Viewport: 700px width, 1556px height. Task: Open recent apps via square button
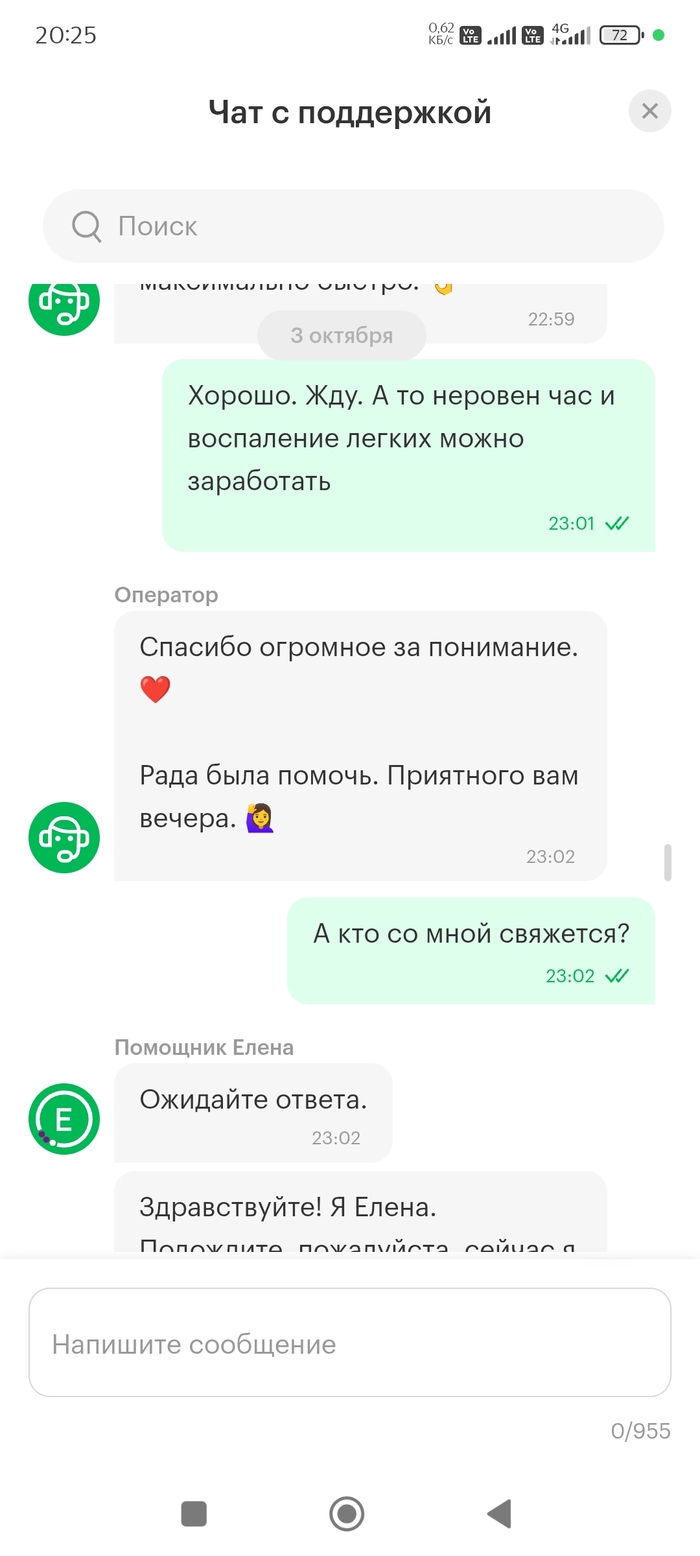(194, 1513)
